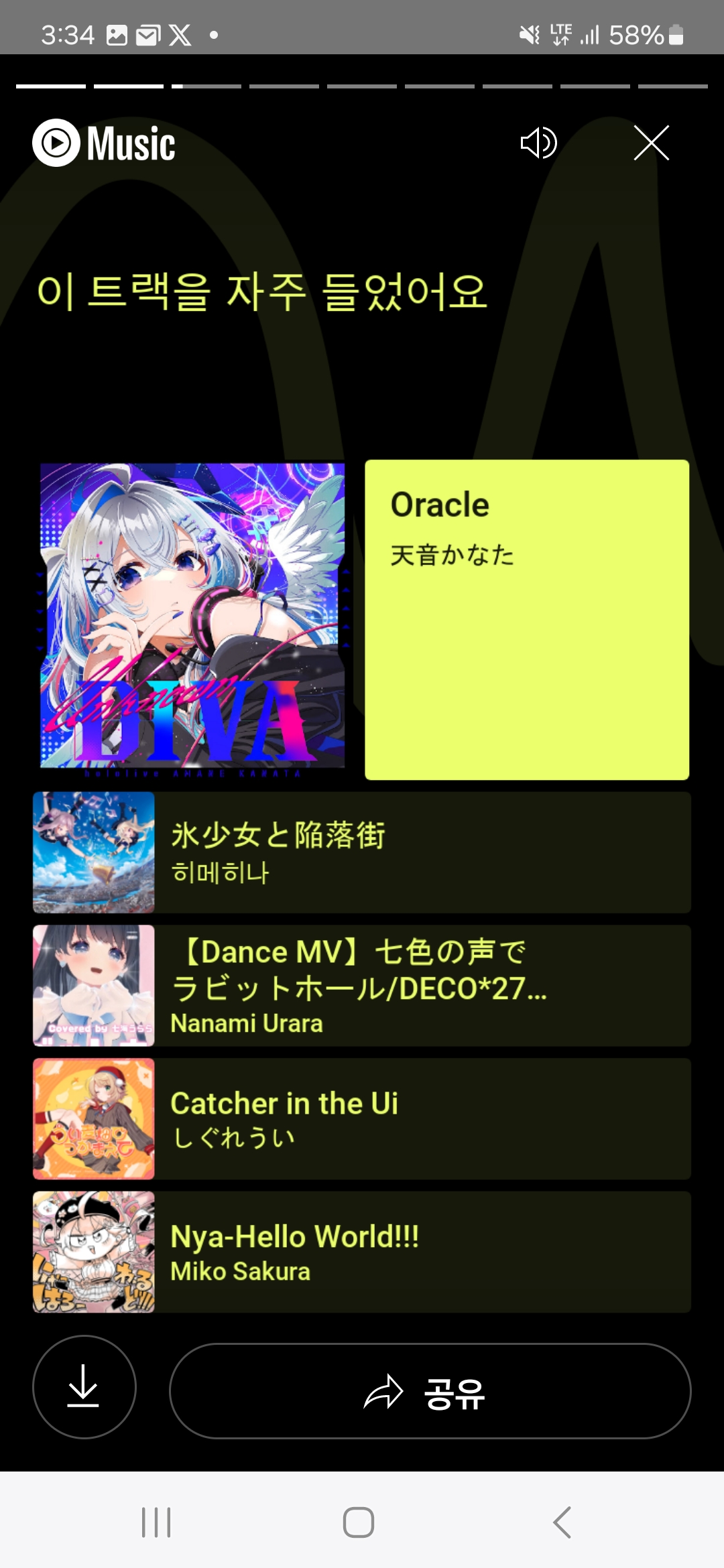Mute the recap sound via speaker icon
The height and width of the screenshot is (1568, 724).
539,143
